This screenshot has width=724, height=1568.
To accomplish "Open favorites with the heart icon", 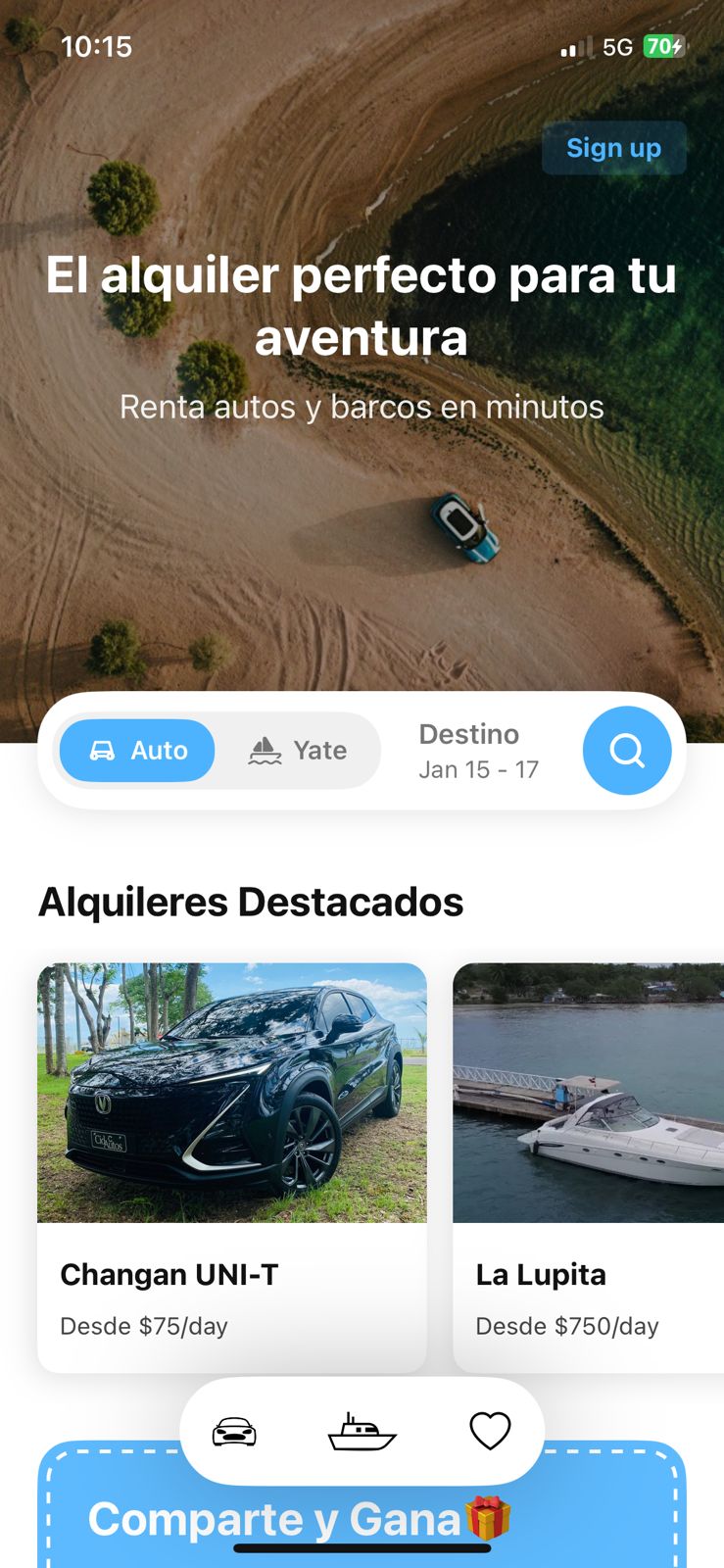I will pyautogui.click(x=490, y=1432).
